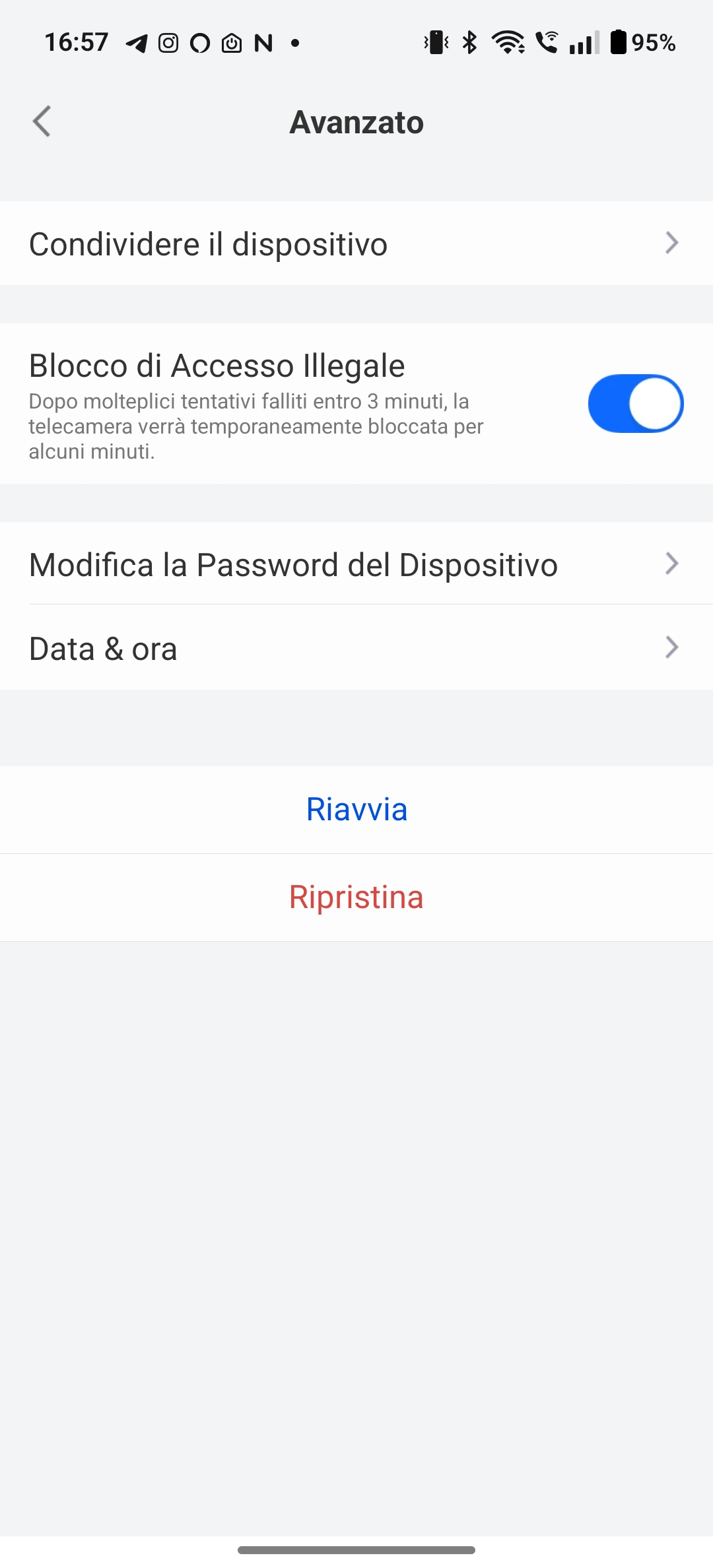Screen dimensions: 713x1568
Task: Select Ripristina to reset the device
Action: coord(356,898)
